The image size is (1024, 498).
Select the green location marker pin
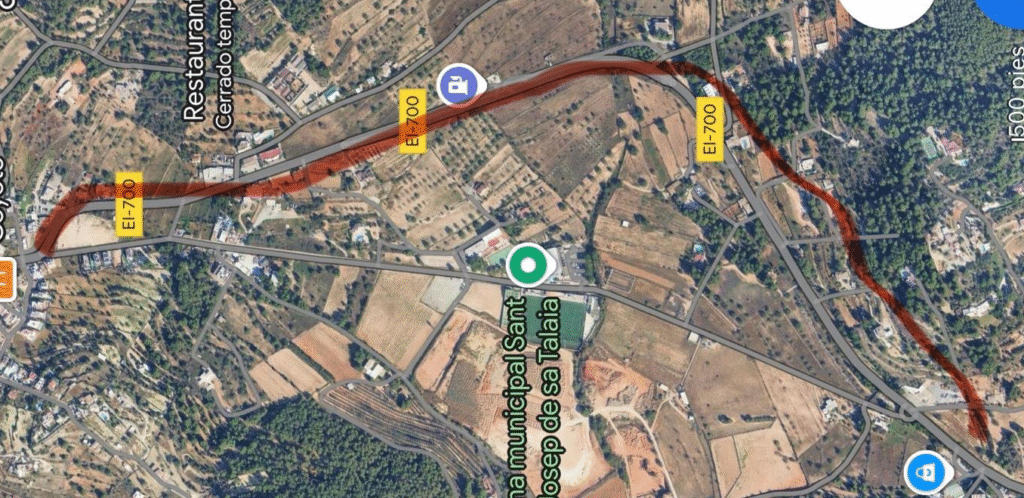[x=528, y=266]
